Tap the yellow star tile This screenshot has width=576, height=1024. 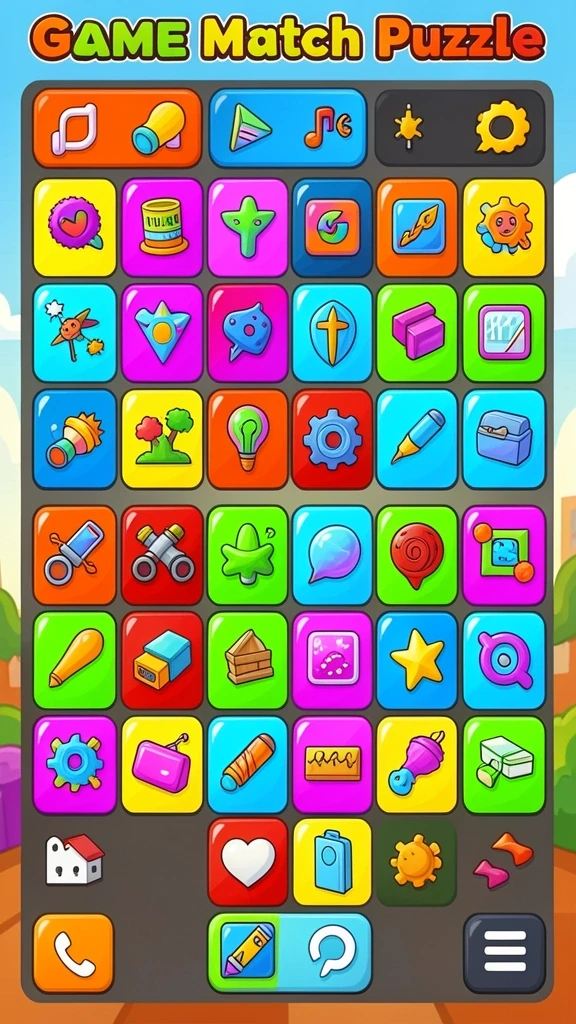[417, 660]
